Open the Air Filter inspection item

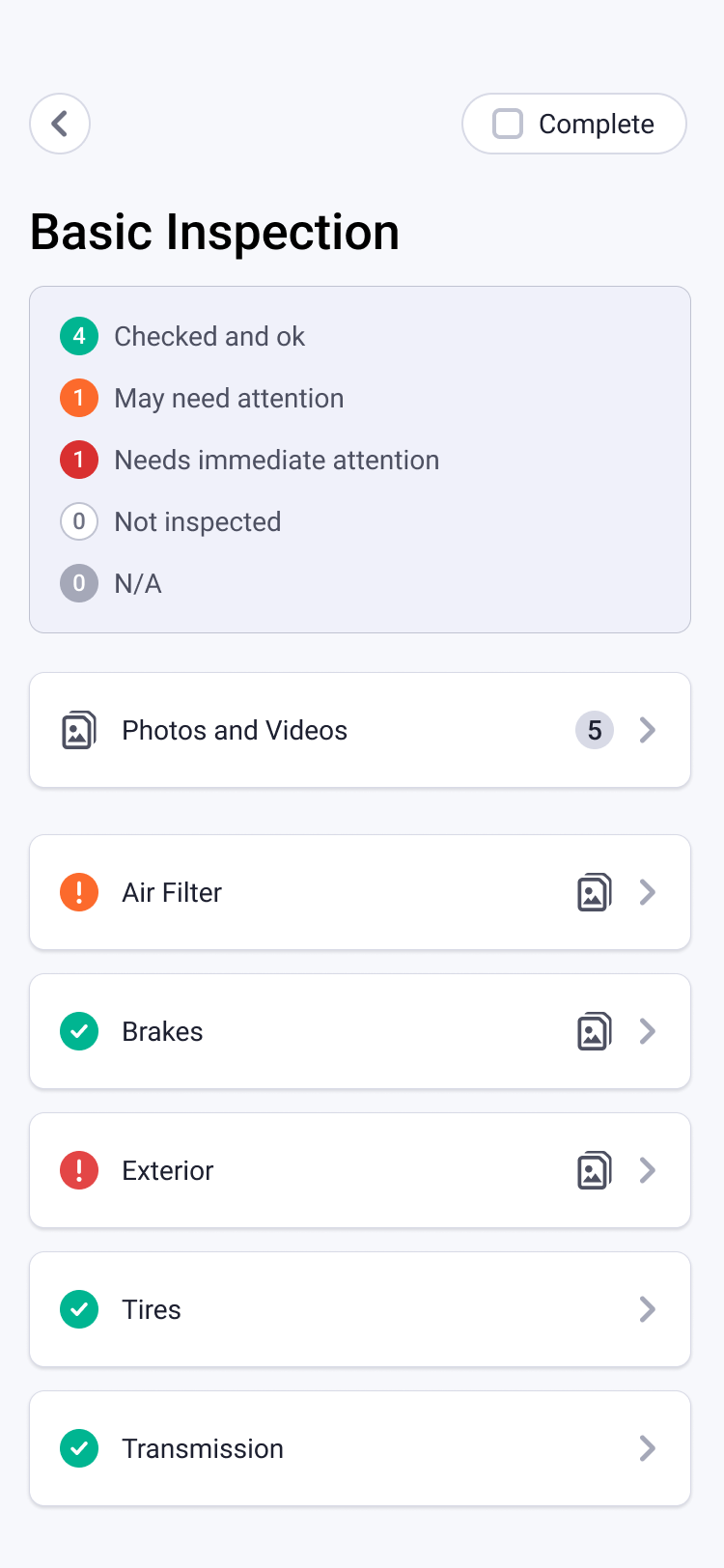(x=360, y=892)
